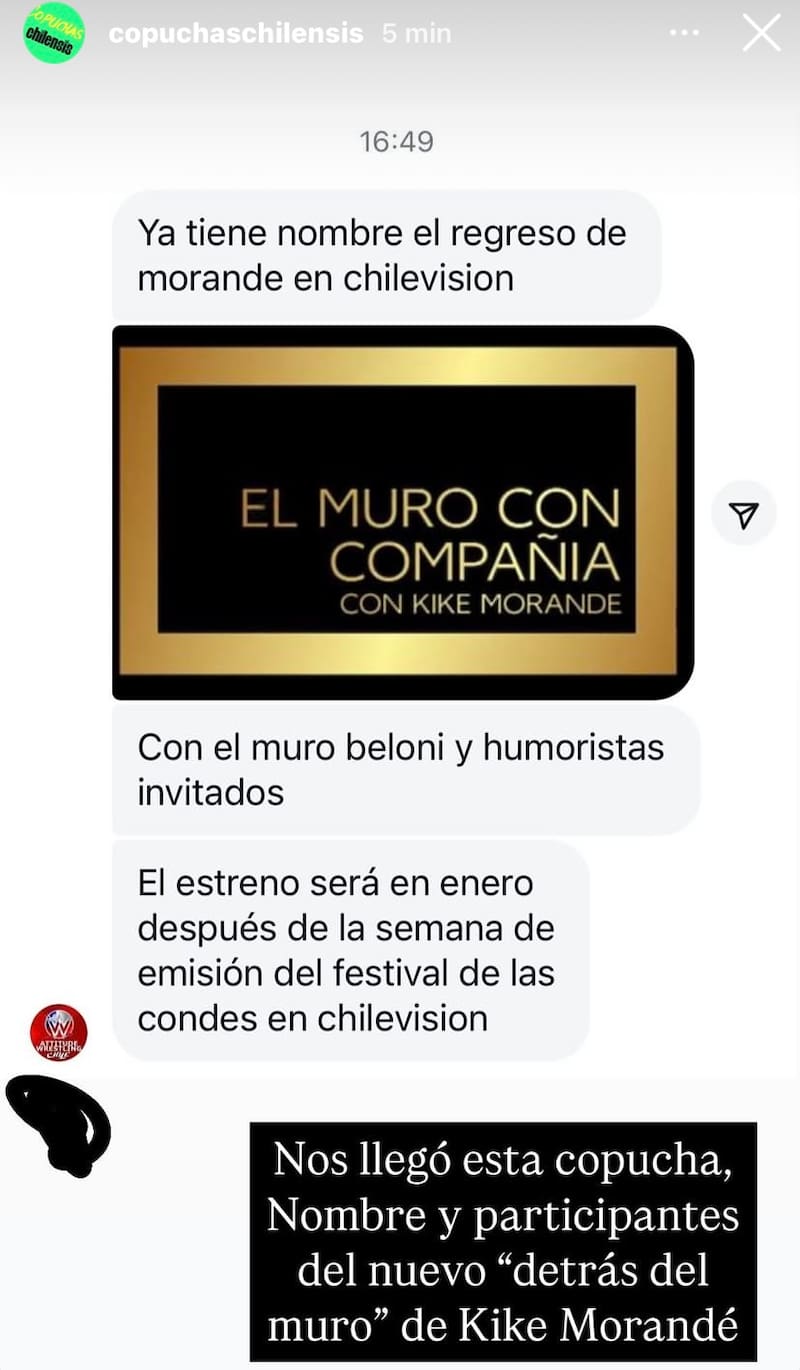800x1370 pixels.
Task: Tap the blank area beside the send icon
Action: pos(744,650)
